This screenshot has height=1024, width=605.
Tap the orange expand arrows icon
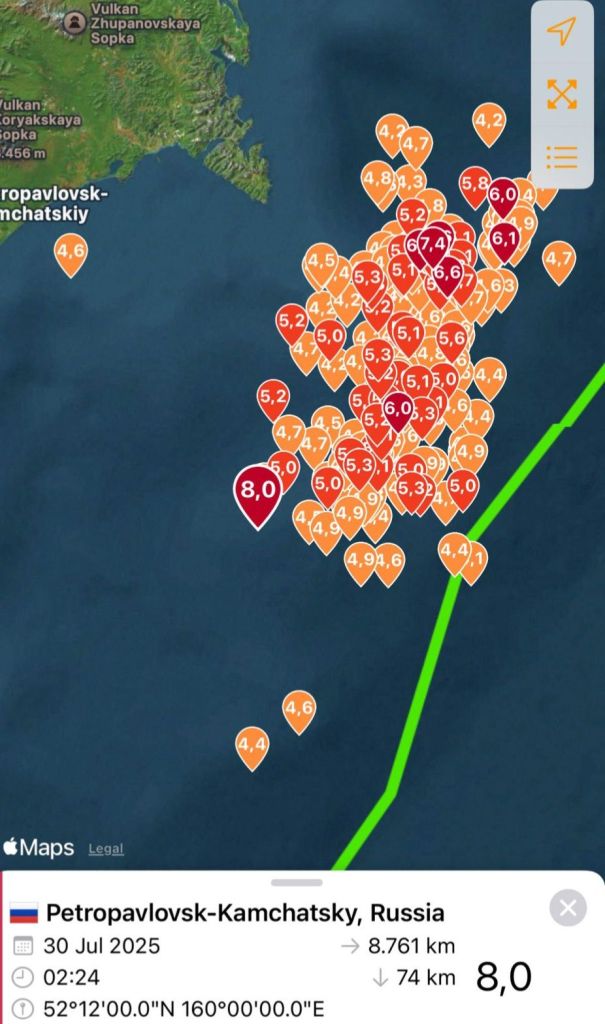562,94
